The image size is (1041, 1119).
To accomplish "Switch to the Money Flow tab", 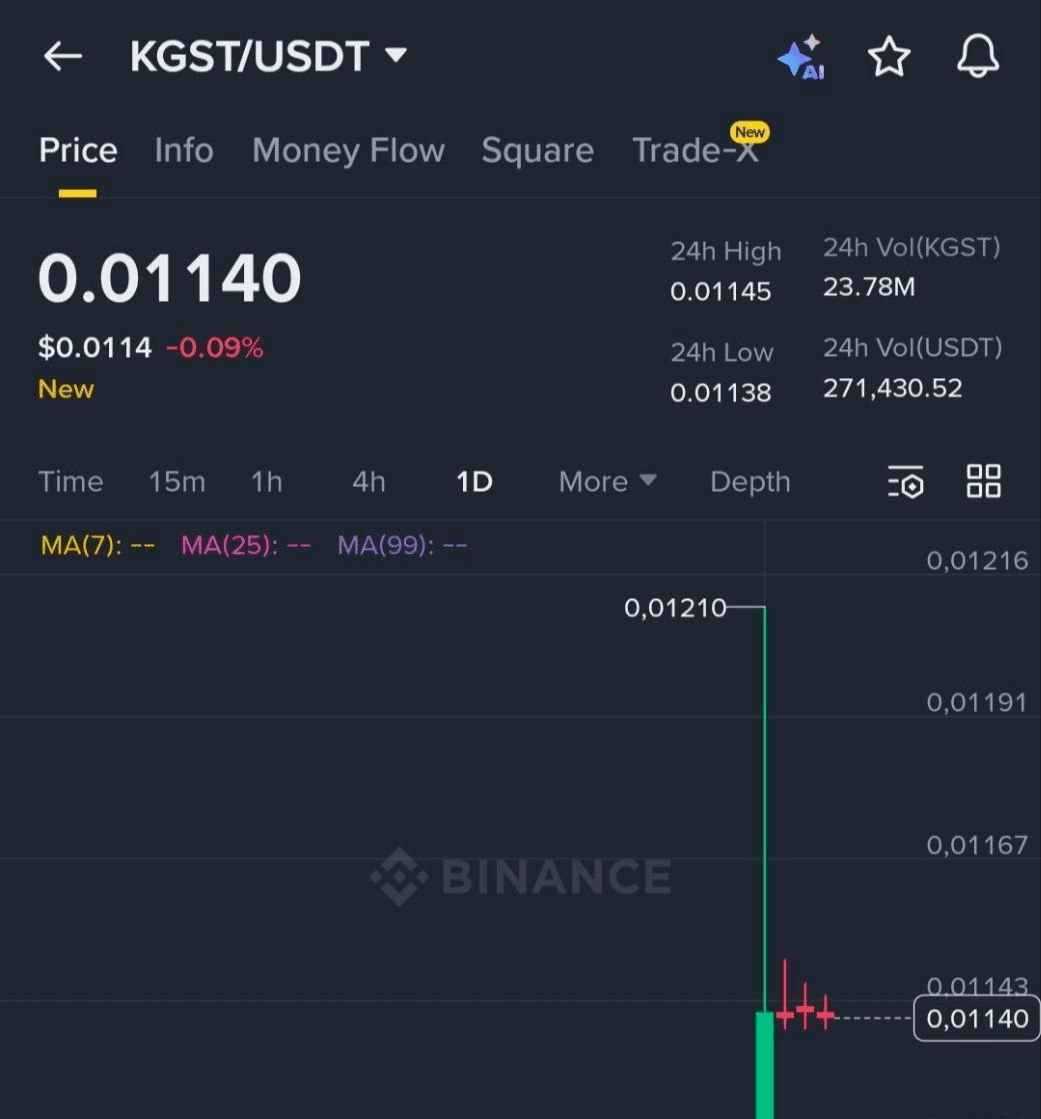I will [x=348, y=151].
